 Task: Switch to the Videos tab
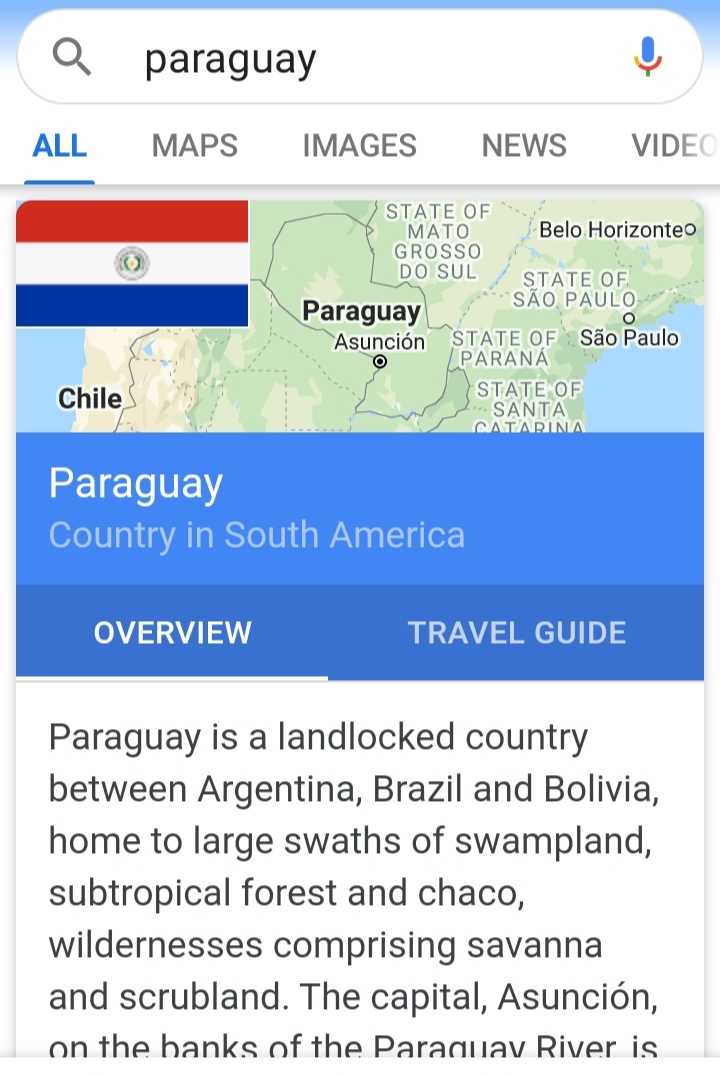point(674,146)
